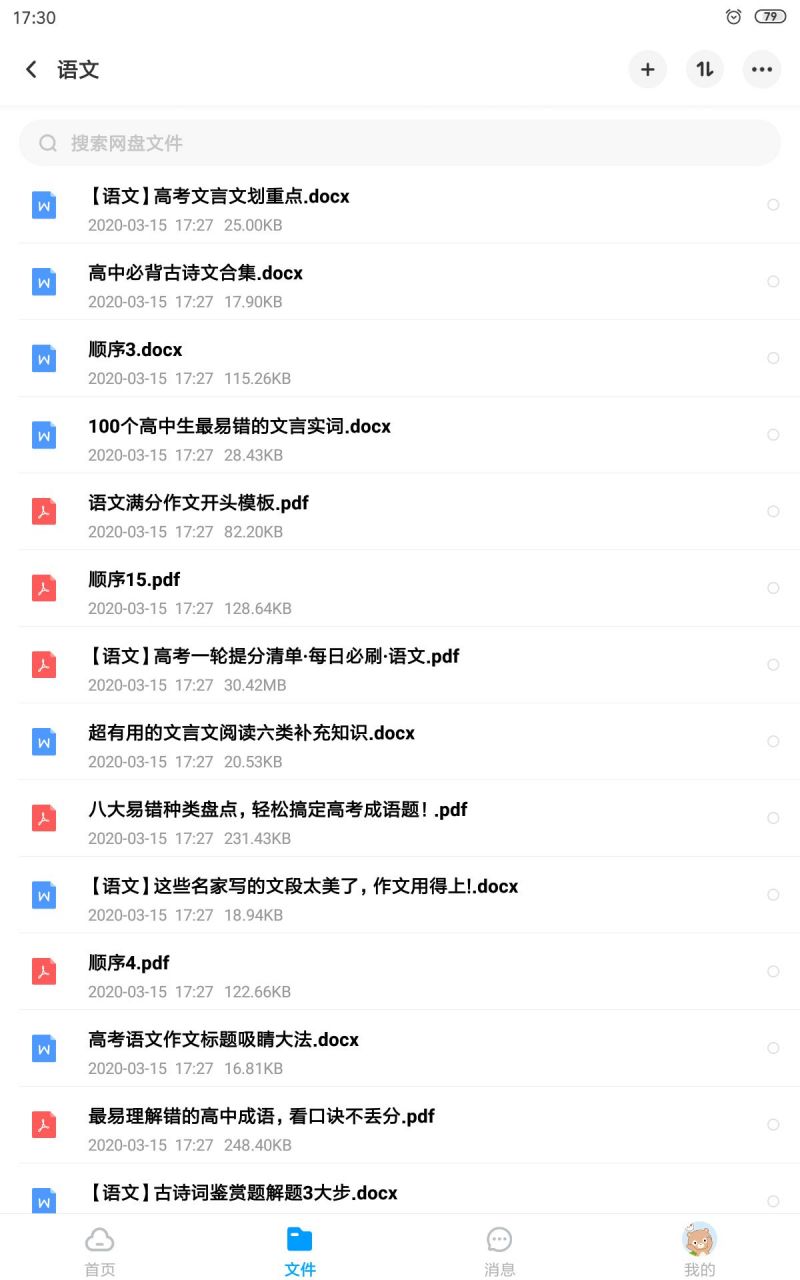Open the sort order icon
Screen dimensions: 800x1280
coord(705,69)
